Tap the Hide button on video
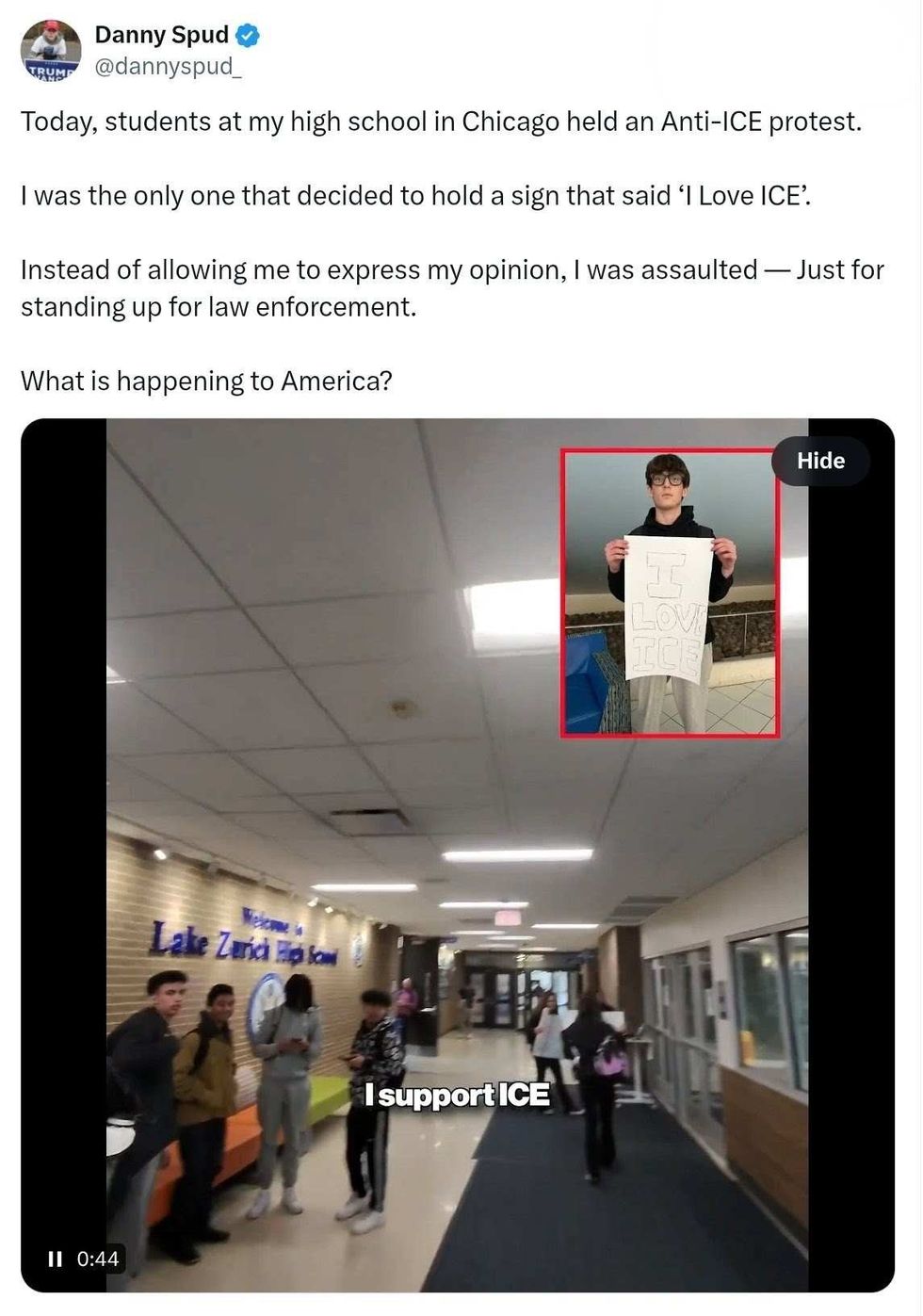Image resolution: width=923 pixels, height=1316 pixels. point(819,461)
